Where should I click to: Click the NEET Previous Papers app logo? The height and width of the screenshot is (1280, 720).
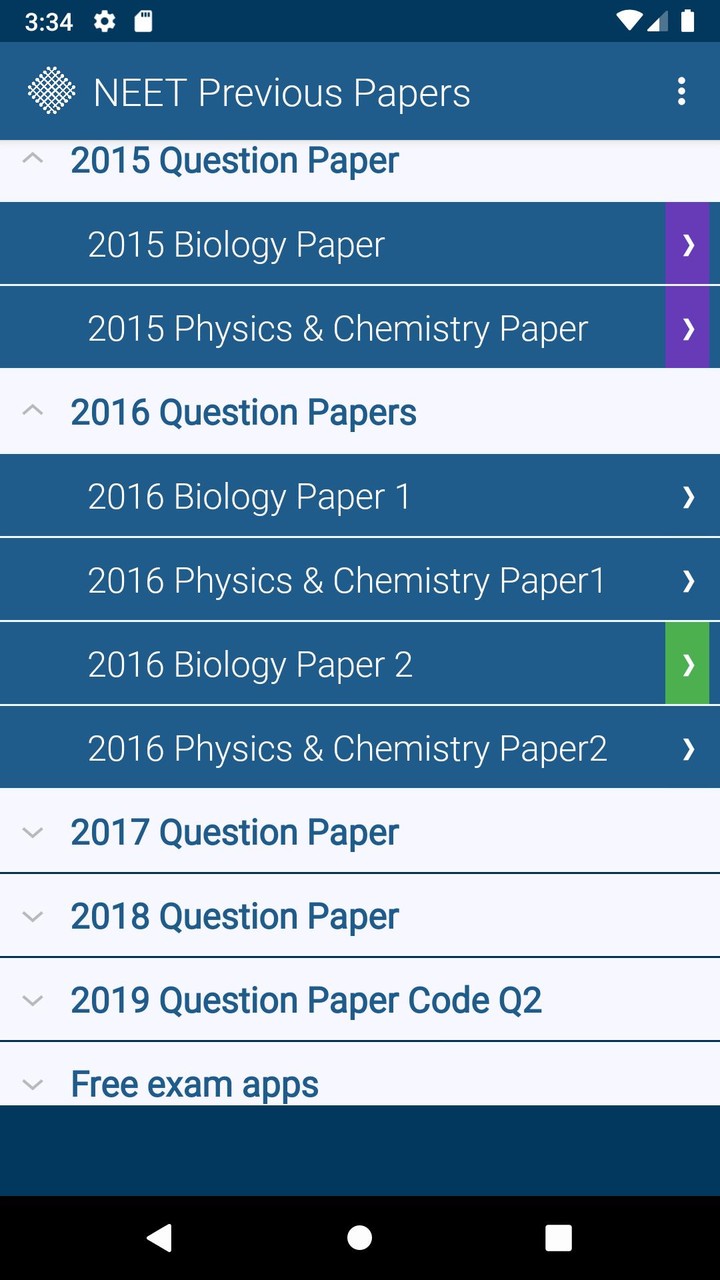51,90
